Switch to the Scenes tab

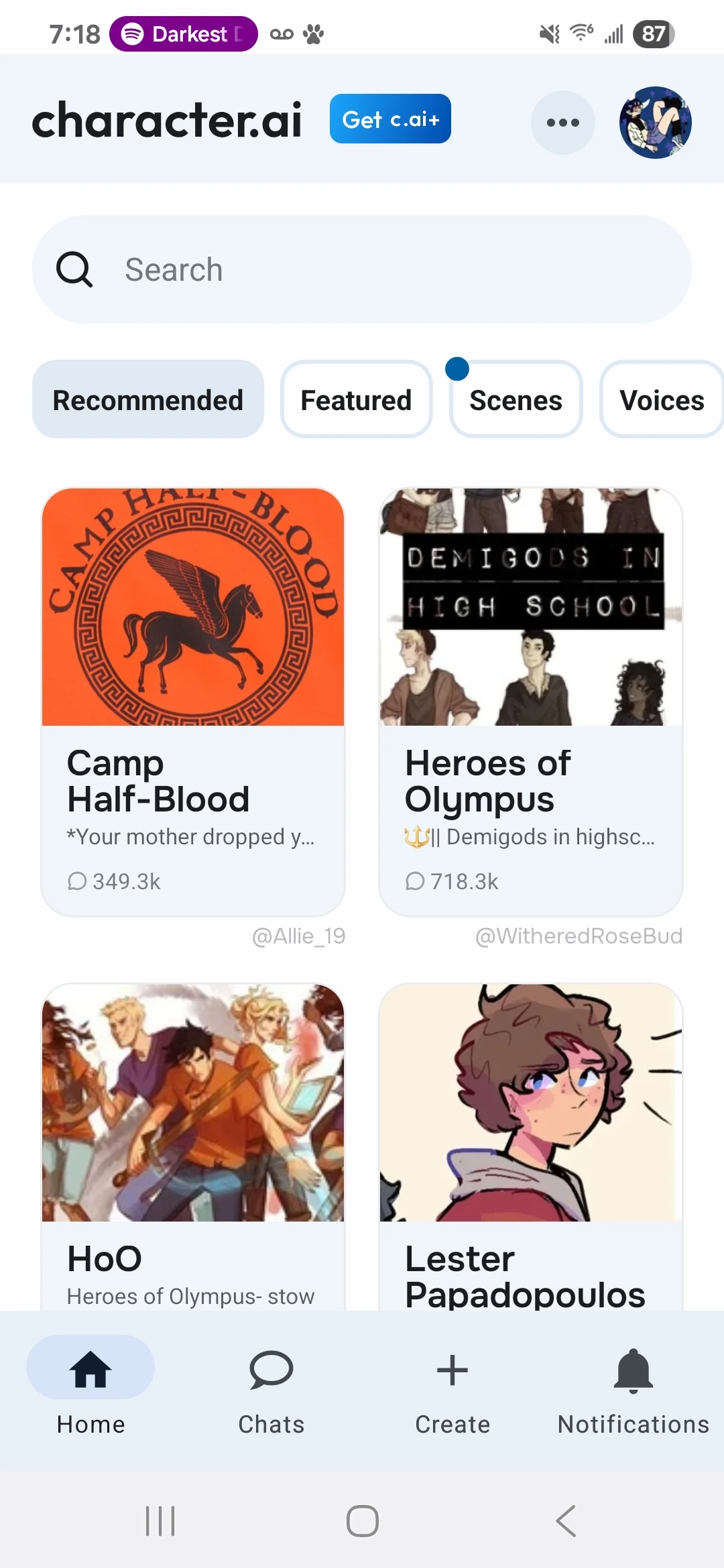tap(516, 399)
